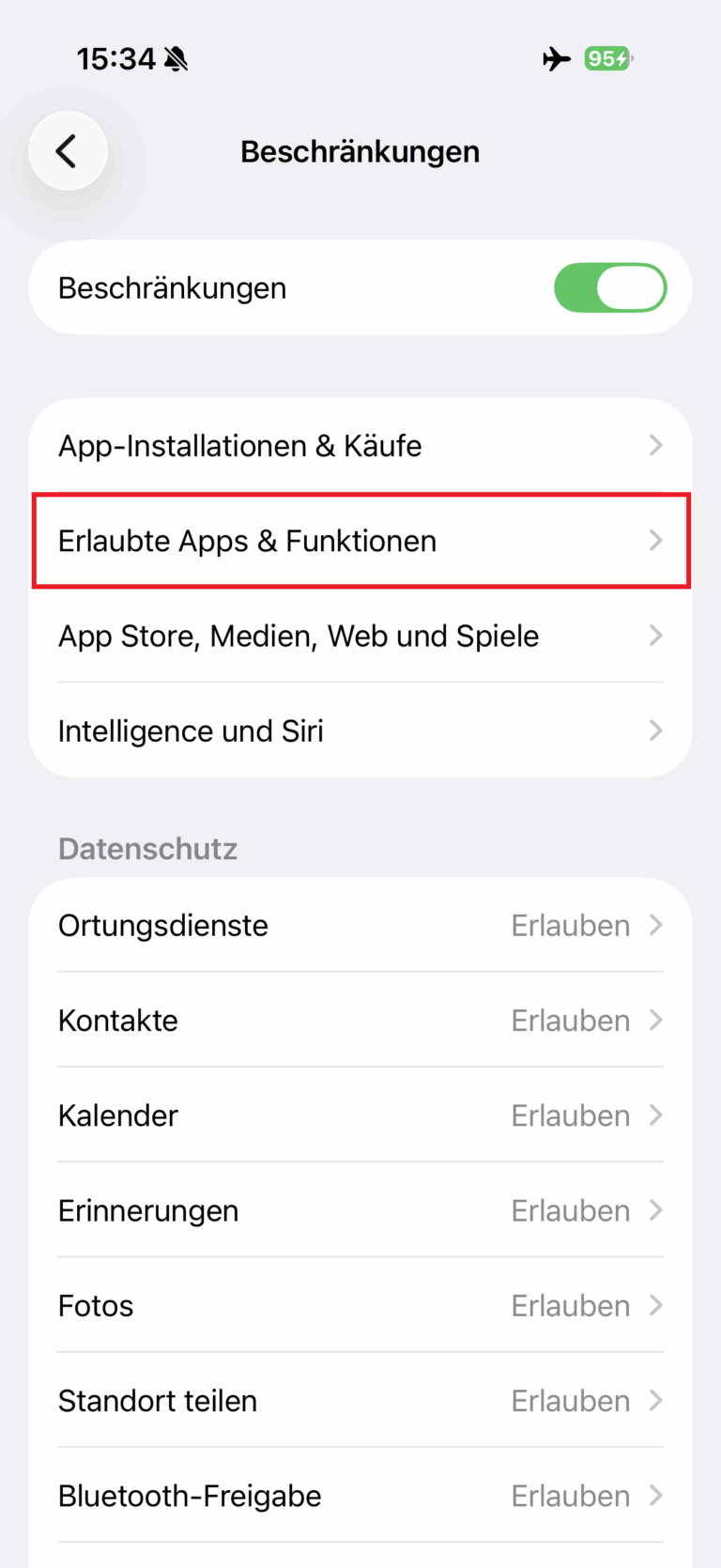Screen dimensions: 721x1568
Task: Open Erlaubte Apps & Funktionen
Action: pos(360,541)
